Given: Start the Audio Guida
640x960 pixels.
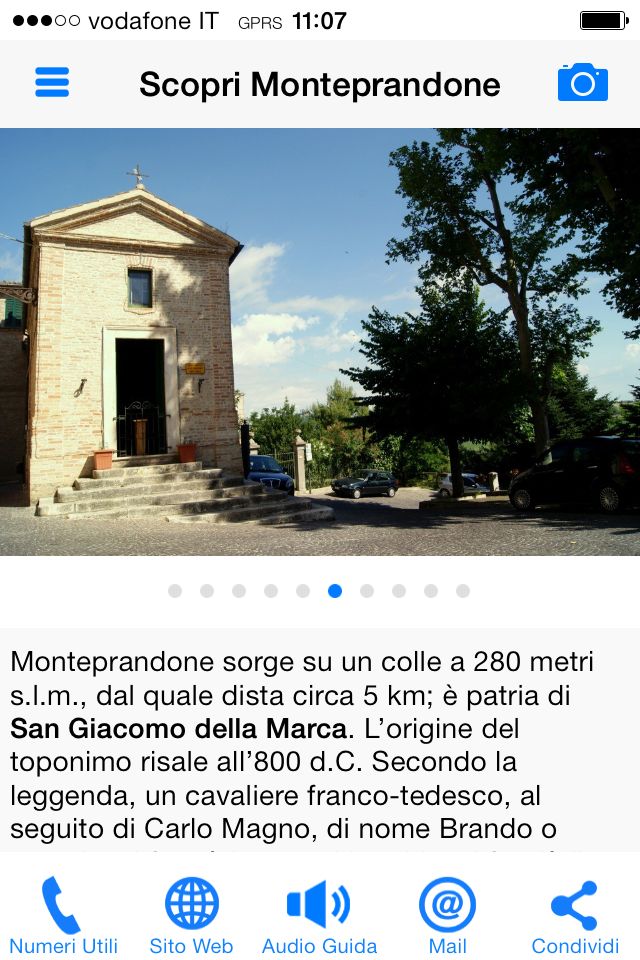Looking at the screenshot, I should coord(319,916).
